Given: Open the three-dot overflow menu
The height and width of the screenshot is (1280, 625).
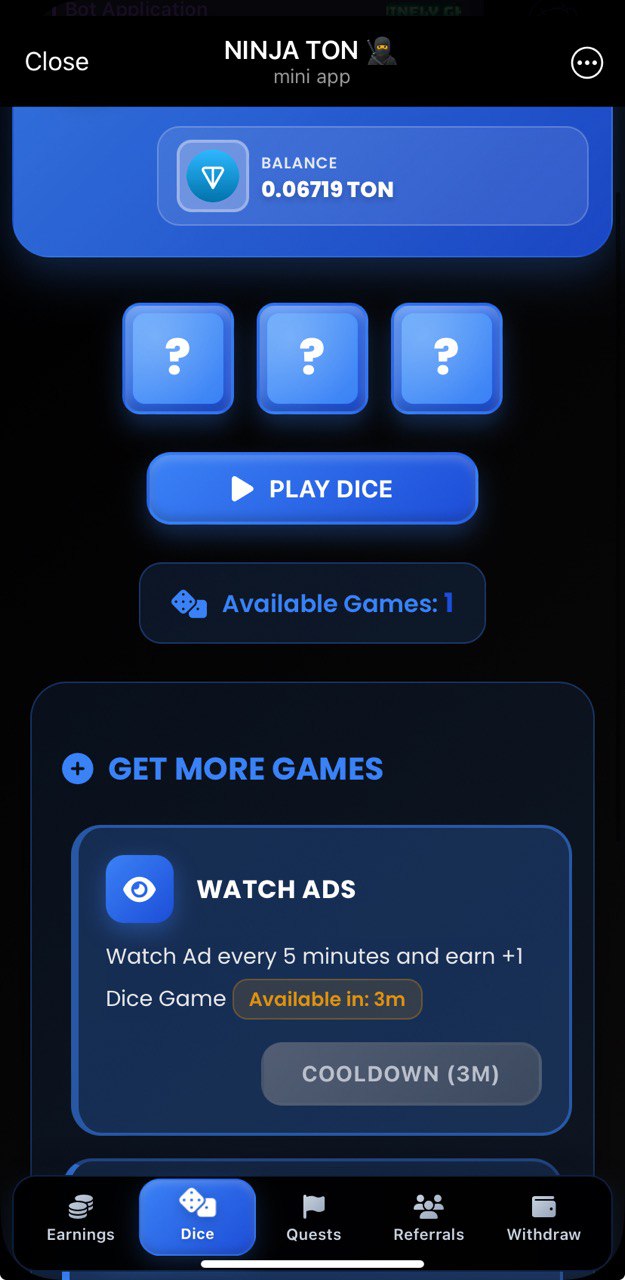Looking at the screenshot, I should [x=587, y=63].
